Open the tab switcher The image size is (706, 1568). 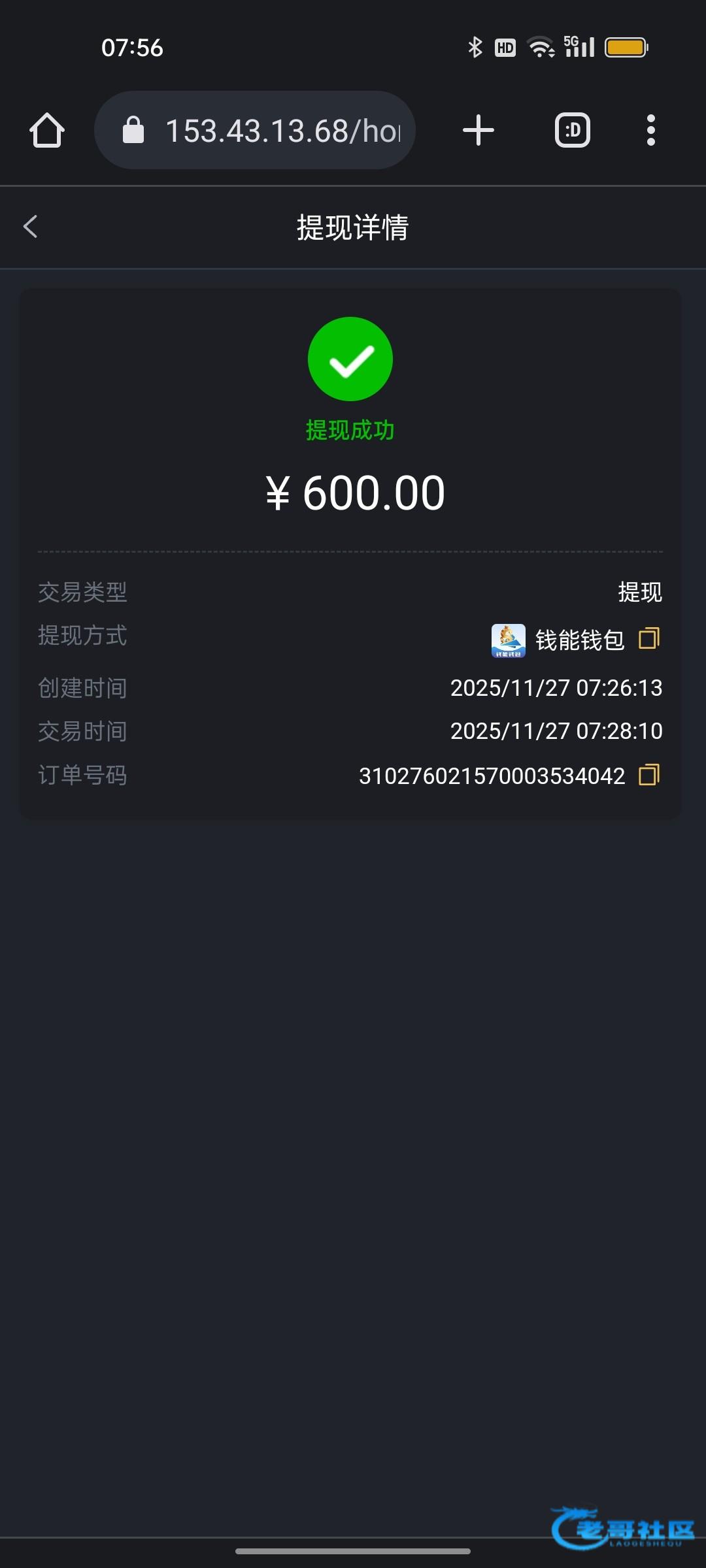pos(573,130)
